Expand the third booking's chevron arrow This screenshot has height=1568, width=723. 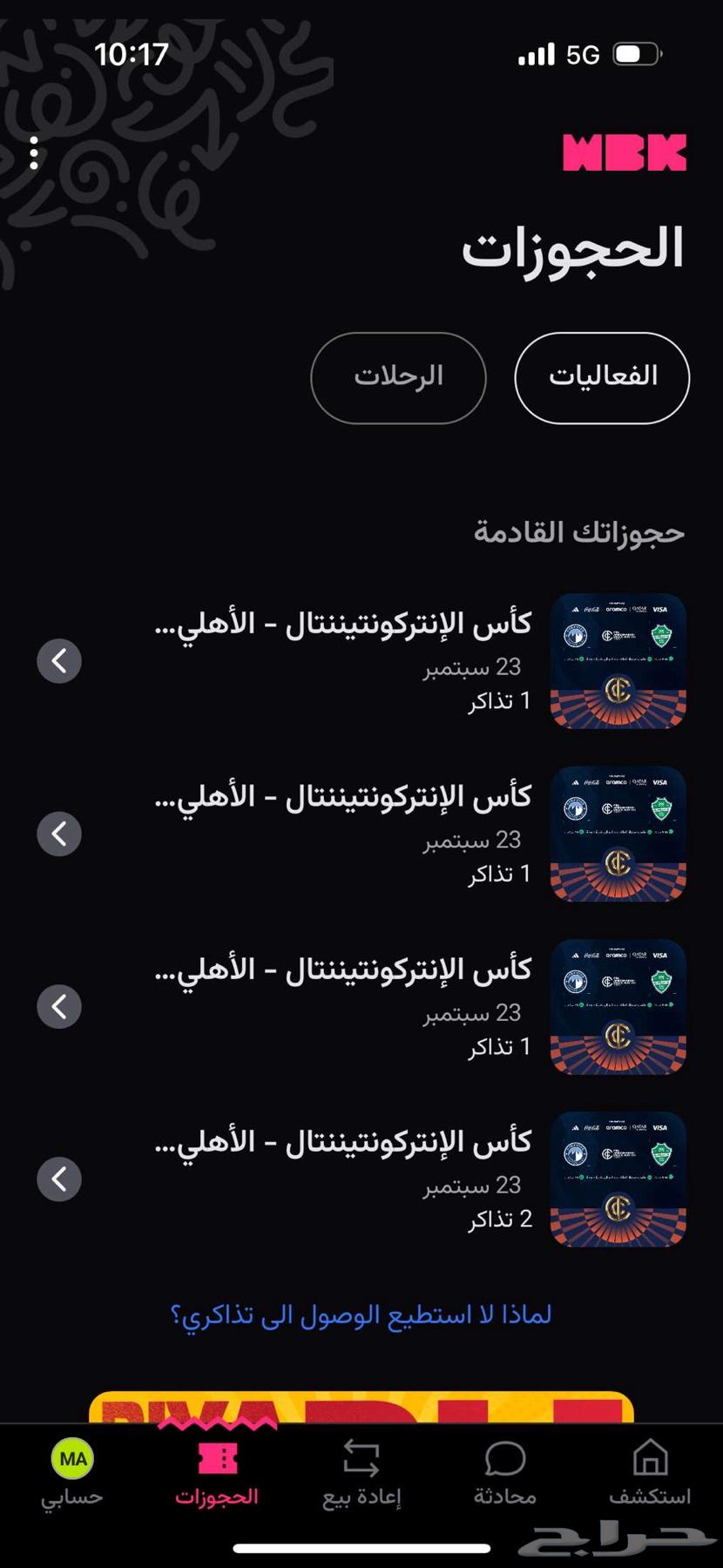[x=59, y=1007]
